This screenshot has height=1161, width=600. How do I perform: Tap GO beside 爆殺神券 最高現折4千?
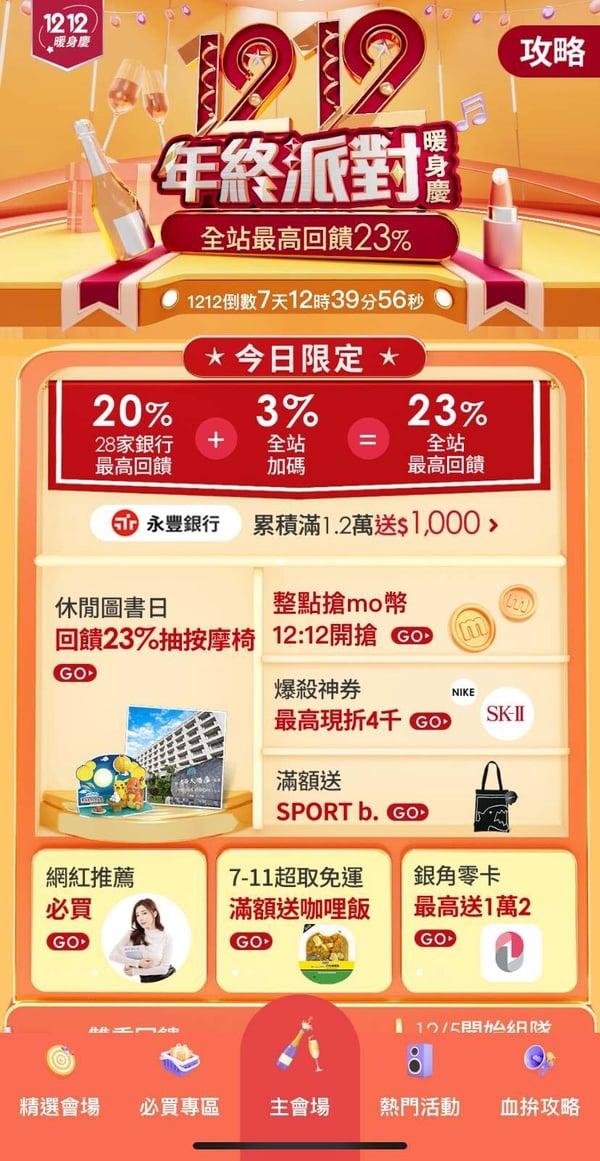tap(430, 721)
